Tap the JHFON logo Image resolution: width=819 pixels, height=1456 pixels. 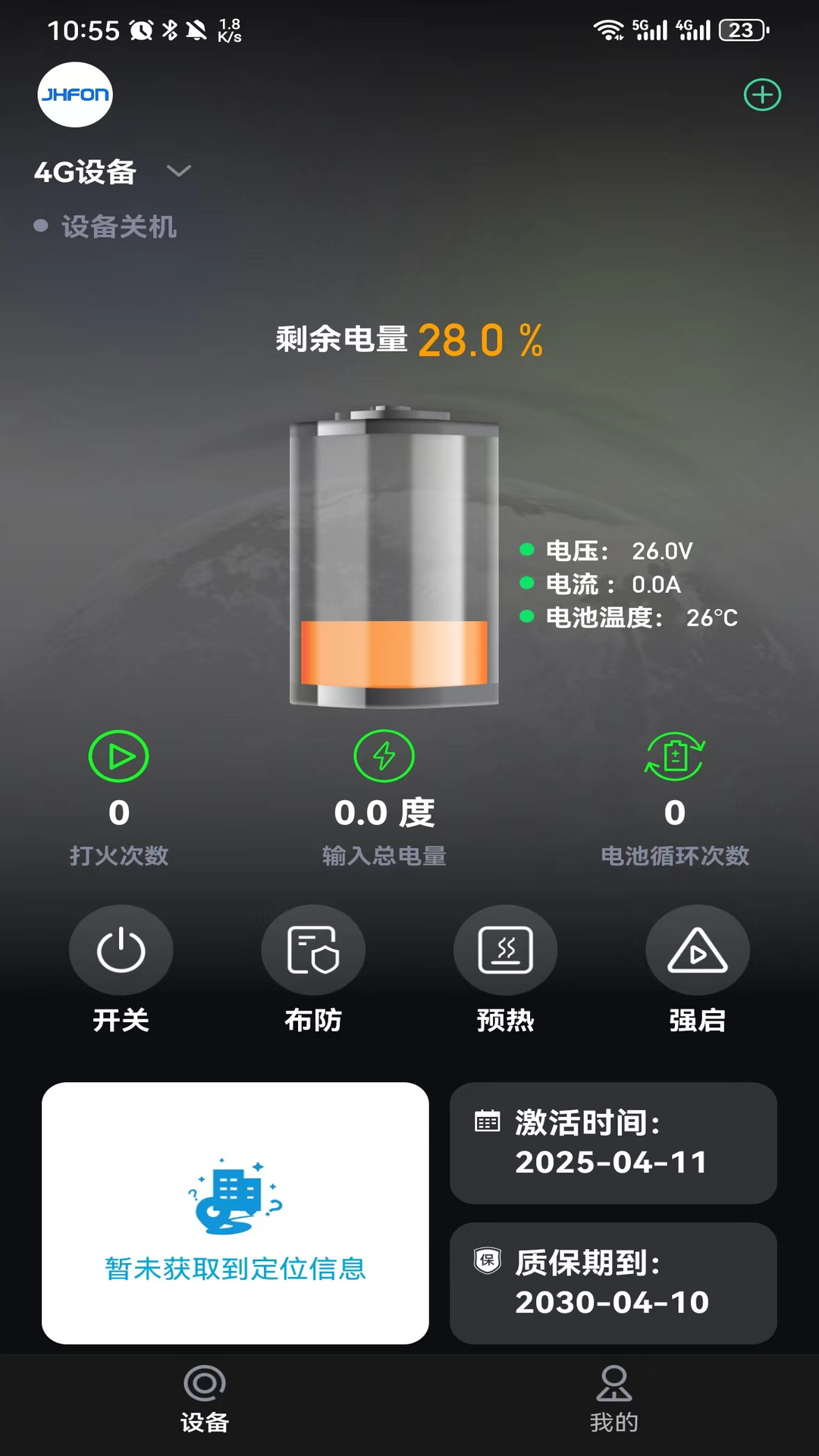pyautogui.click(x=75, y=94)
